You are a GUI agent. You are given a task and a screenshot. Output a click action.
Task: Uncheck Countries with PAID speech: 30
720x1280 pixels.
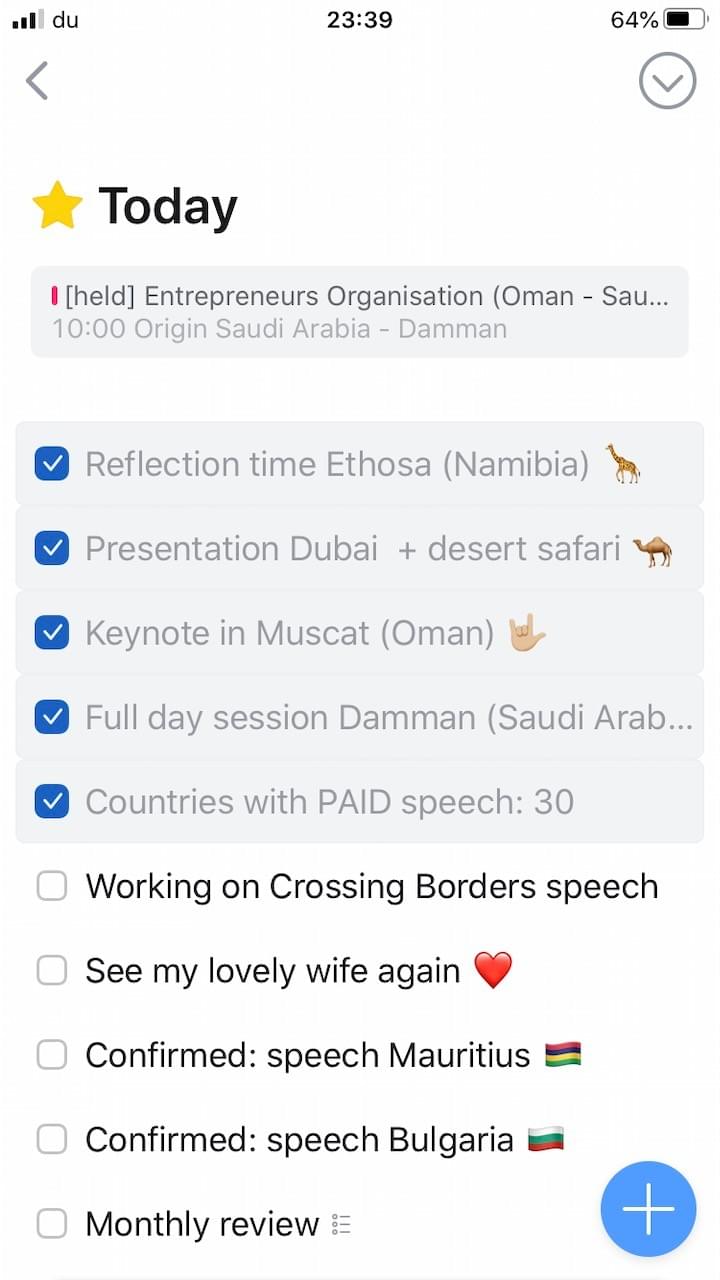tap(52, 801)
